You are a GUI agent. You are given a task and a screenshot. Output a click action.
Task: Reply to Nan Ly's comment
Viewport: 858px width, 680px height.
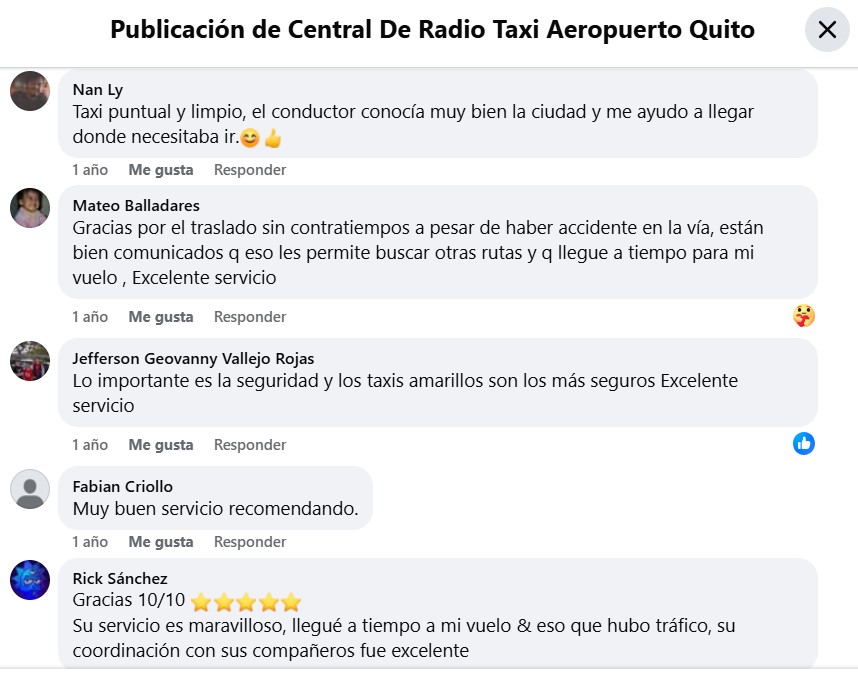[x=250, y=170]
